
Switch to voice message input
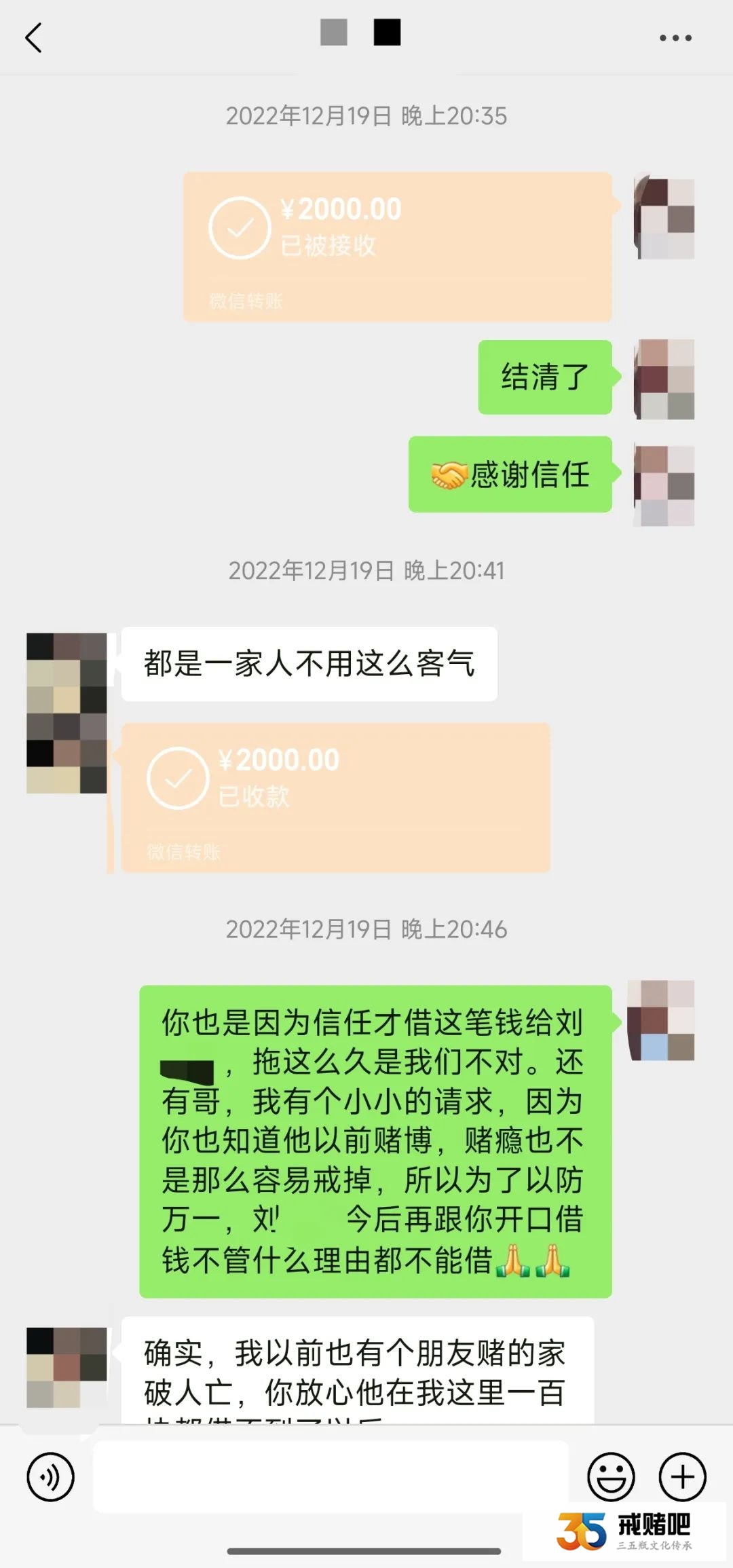click(x=50, y=1476)
